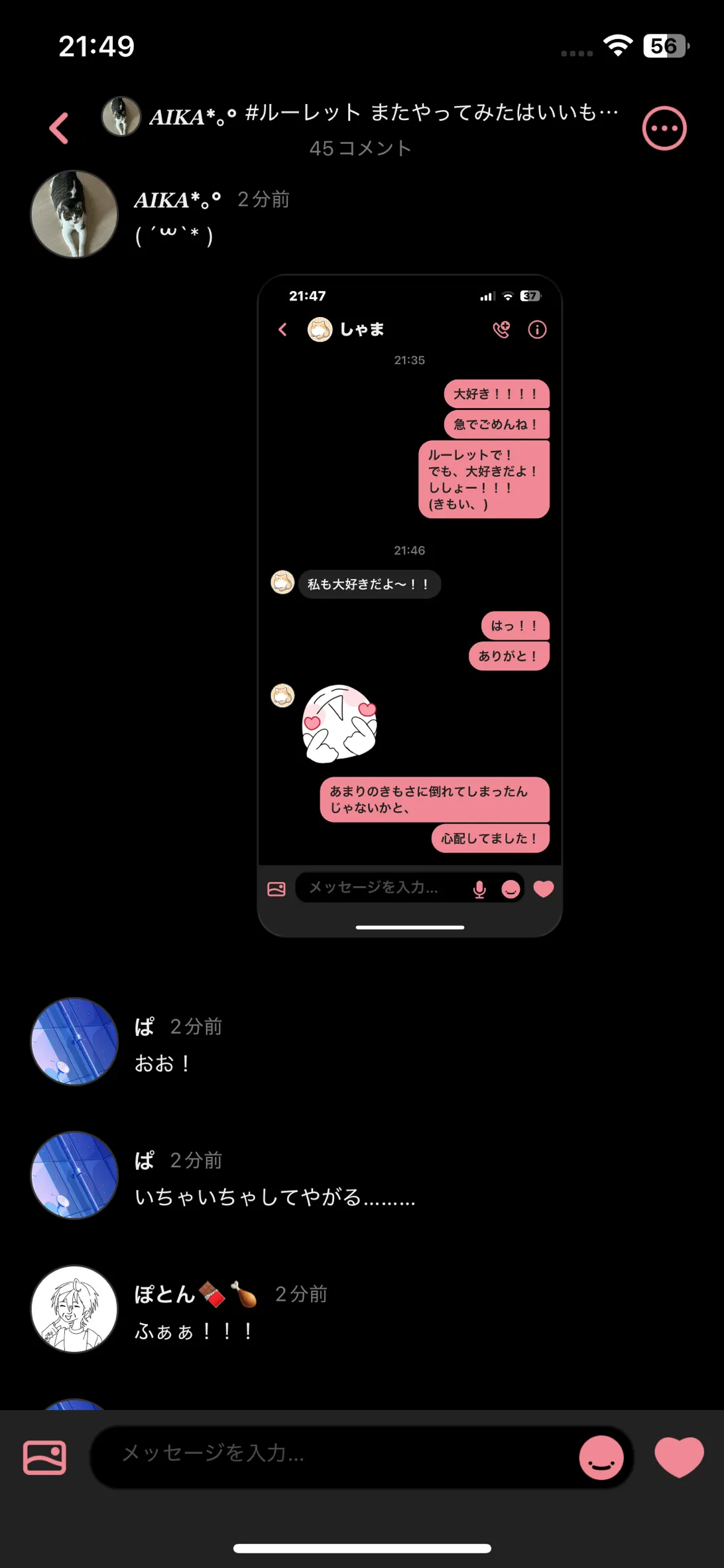Go back using the pink arrow
This screenshot has width=724, height=1568.
[x=59, y=128]
